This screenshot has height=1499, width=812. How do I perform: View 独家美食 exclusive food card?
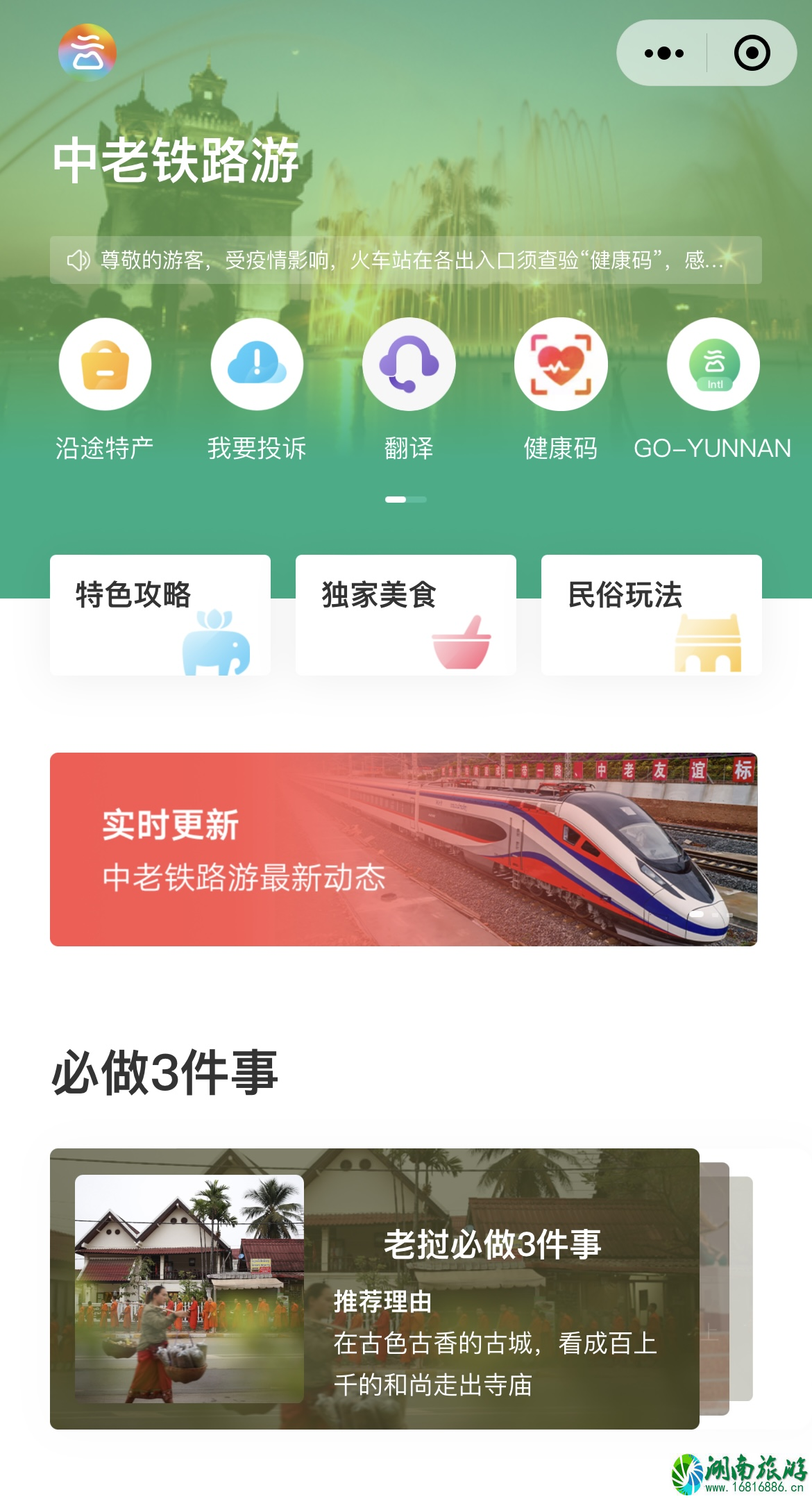(406, 614)
